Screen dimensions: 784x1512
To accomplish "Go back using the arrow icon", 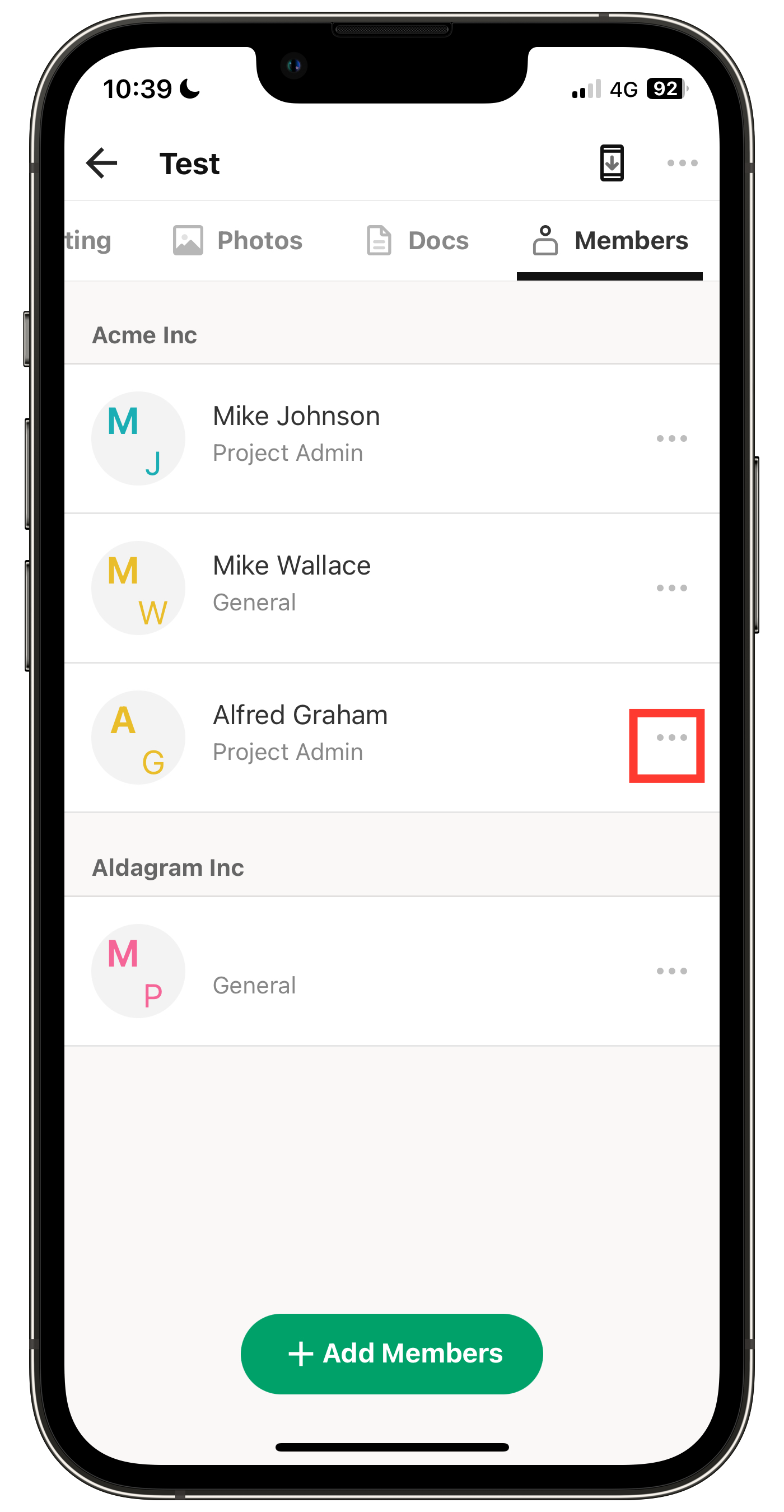I will point(101,163).
